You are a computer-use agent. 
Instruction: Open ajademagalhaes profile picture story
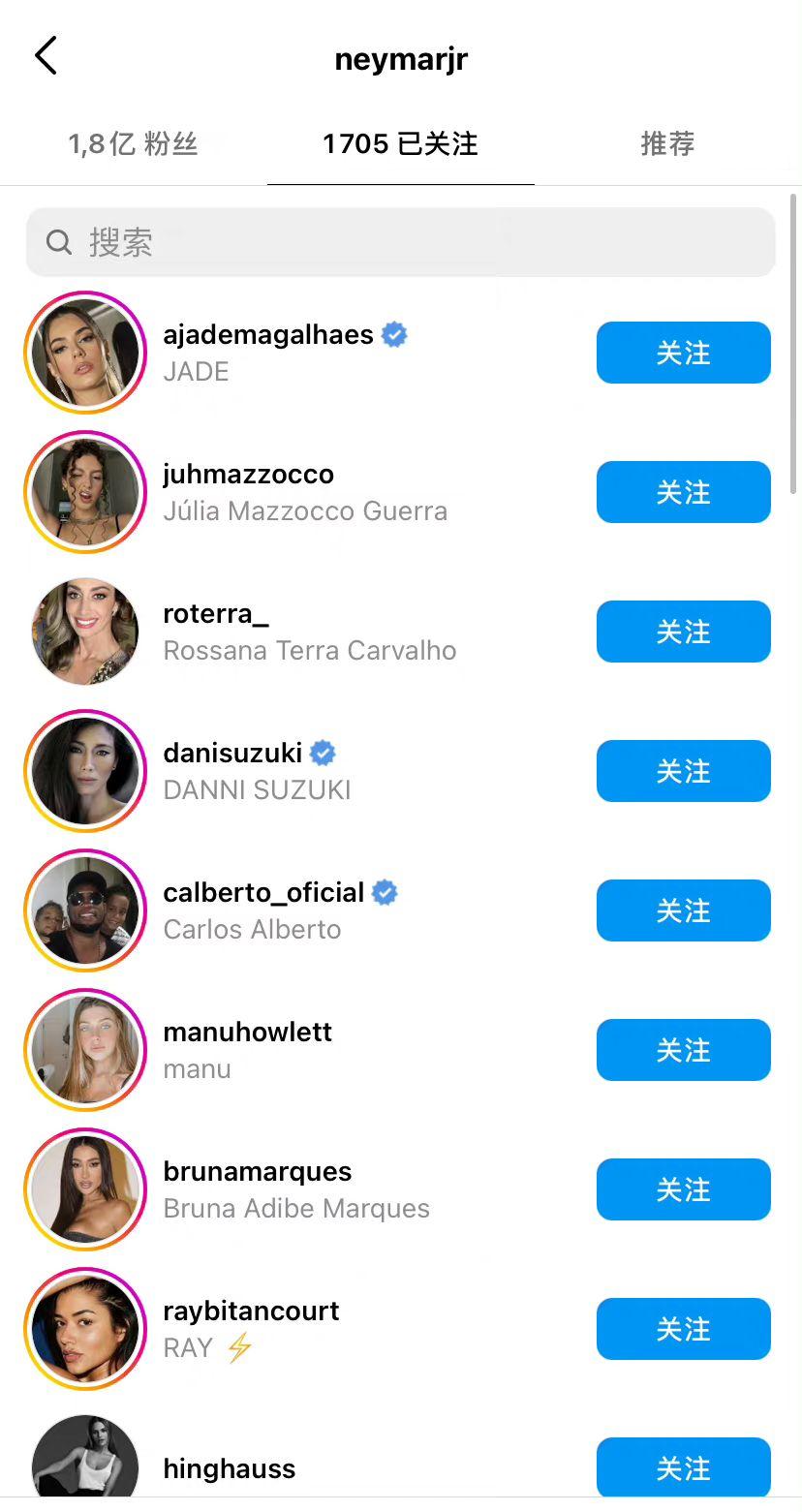pos(85,353)
